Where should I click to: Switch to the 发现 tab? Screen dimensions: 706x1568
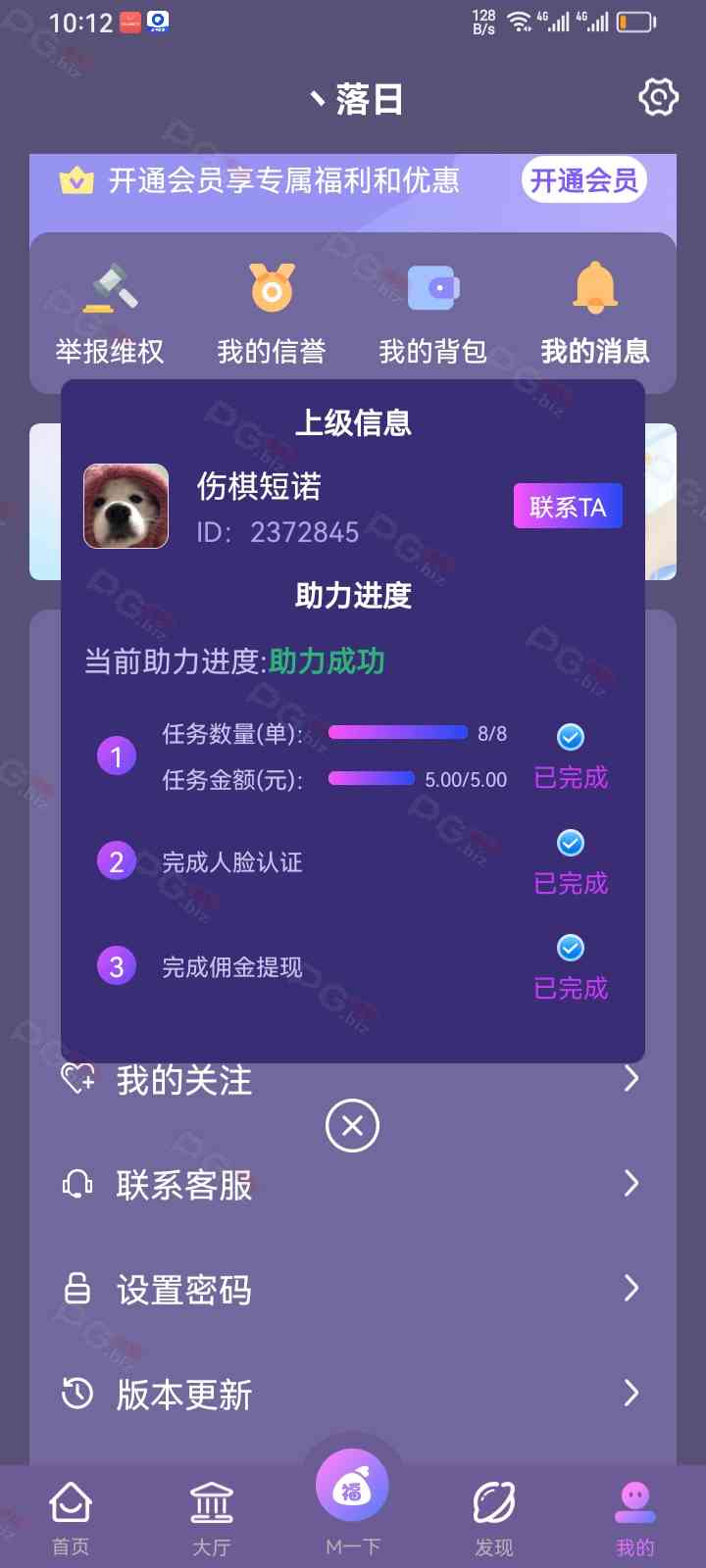[x=493, y=1517]
